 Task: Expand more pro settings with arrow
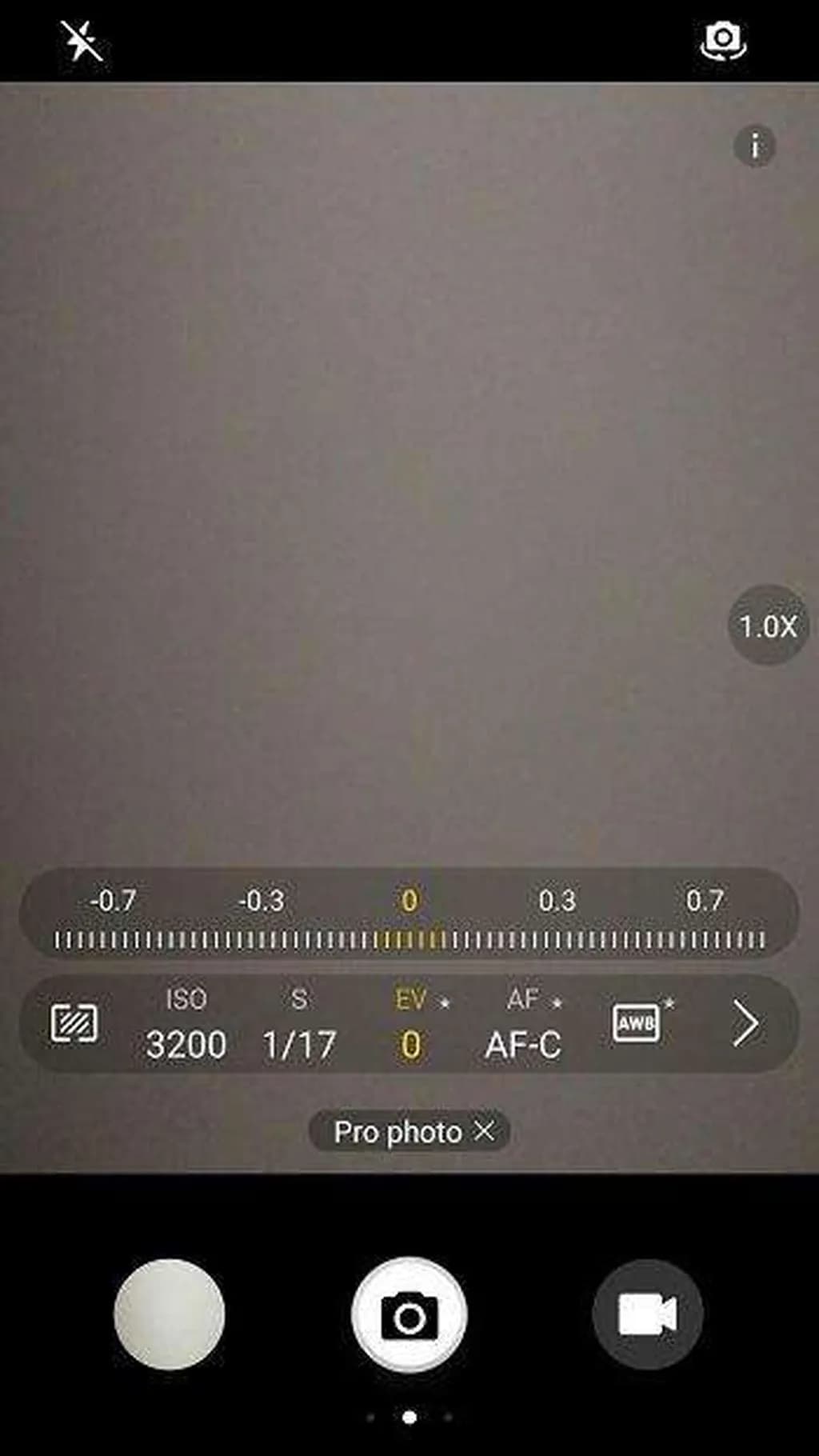point(745,1024)
